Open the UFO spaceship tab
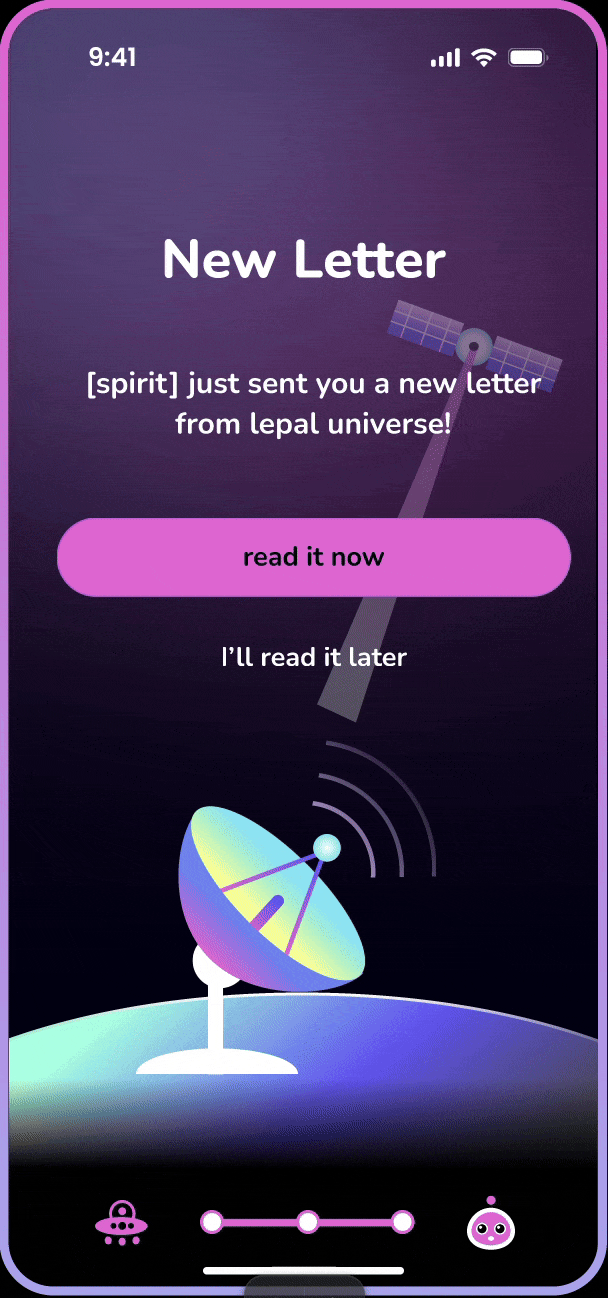Image resolution: width=608 pixels, height=1298 pixels. point(122,1222)
